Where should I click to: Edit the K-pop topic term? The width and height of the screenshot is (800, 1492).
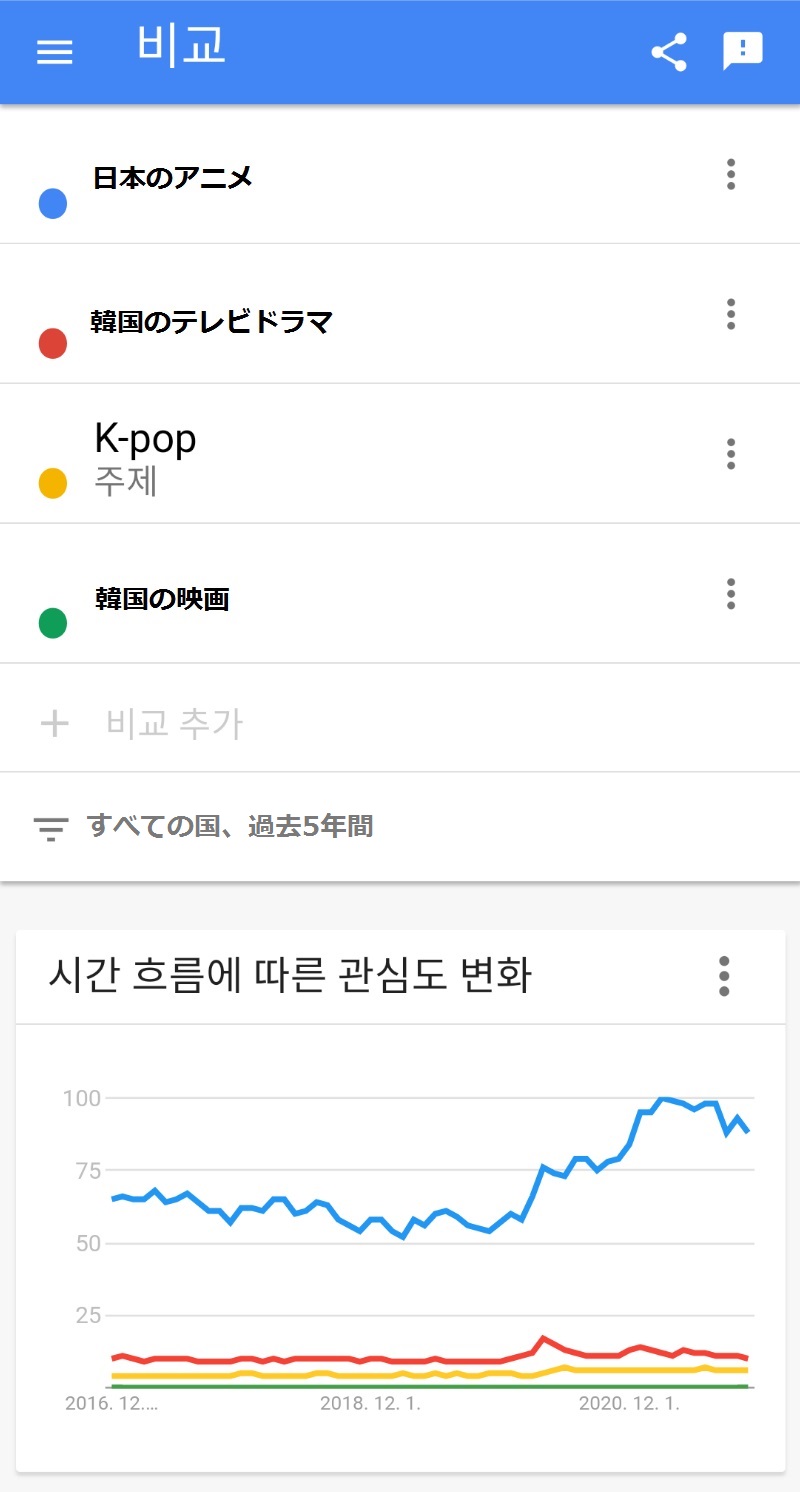145,440
